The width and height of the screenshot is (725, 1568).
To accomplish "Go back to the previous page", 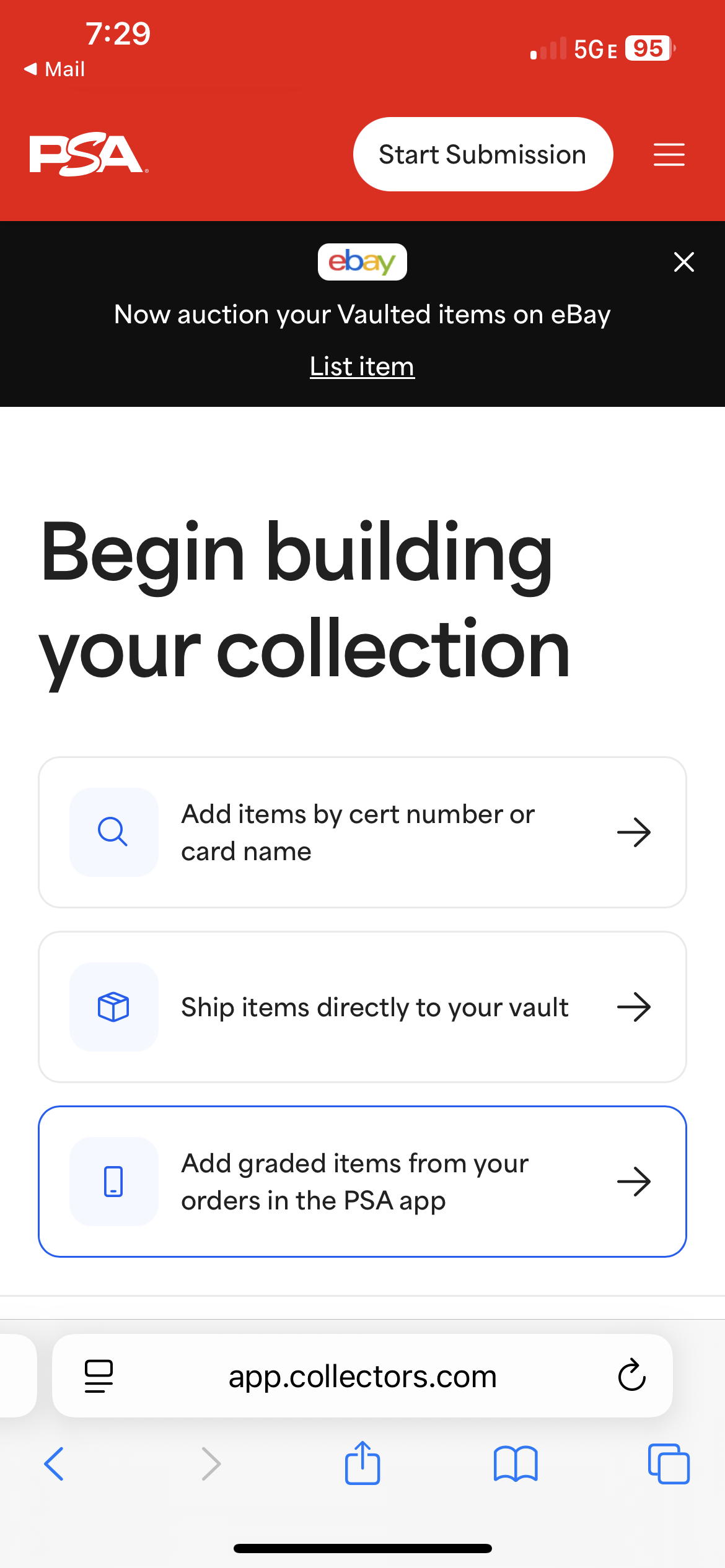I will (55, 1464).
